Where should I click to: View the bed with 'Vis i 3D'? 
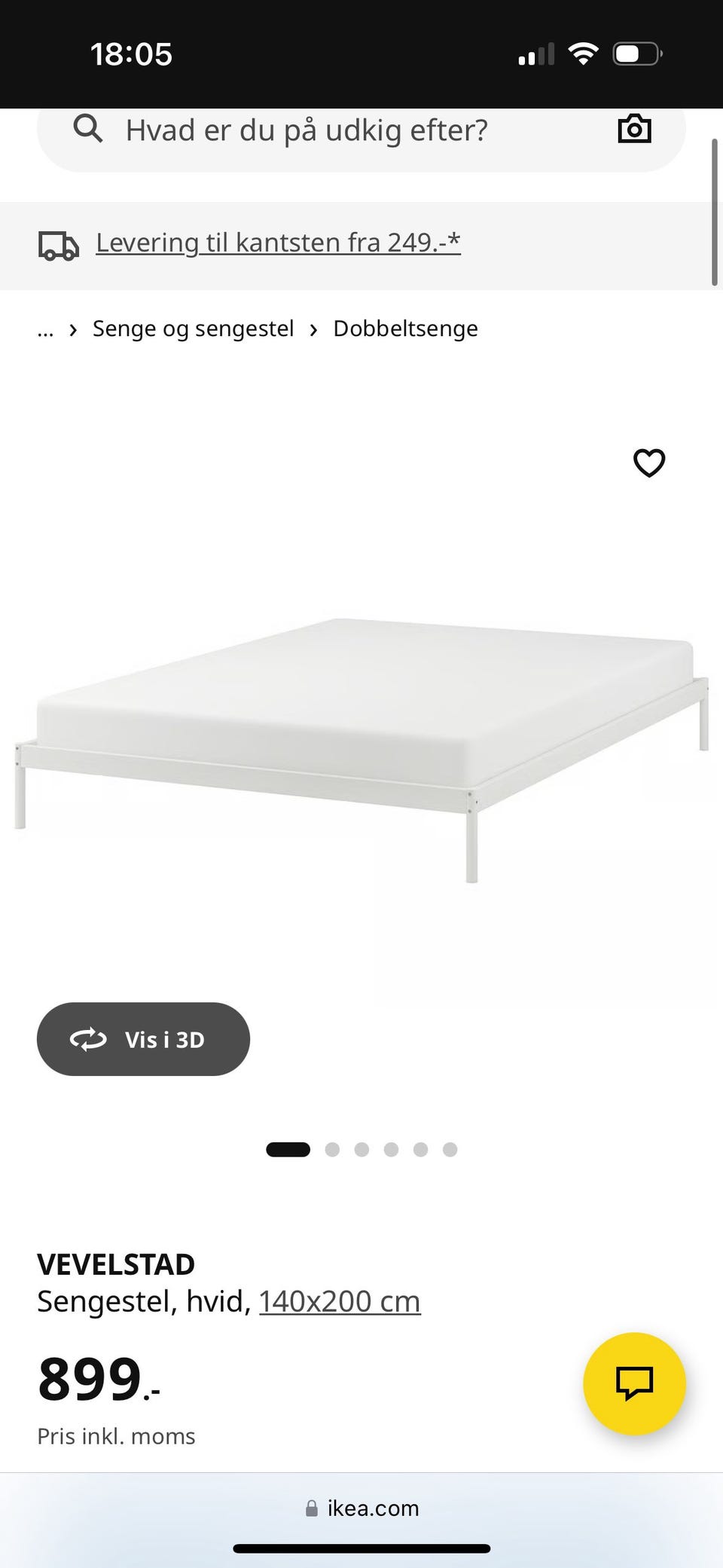pyautogui.click(x=143, y=1039)
